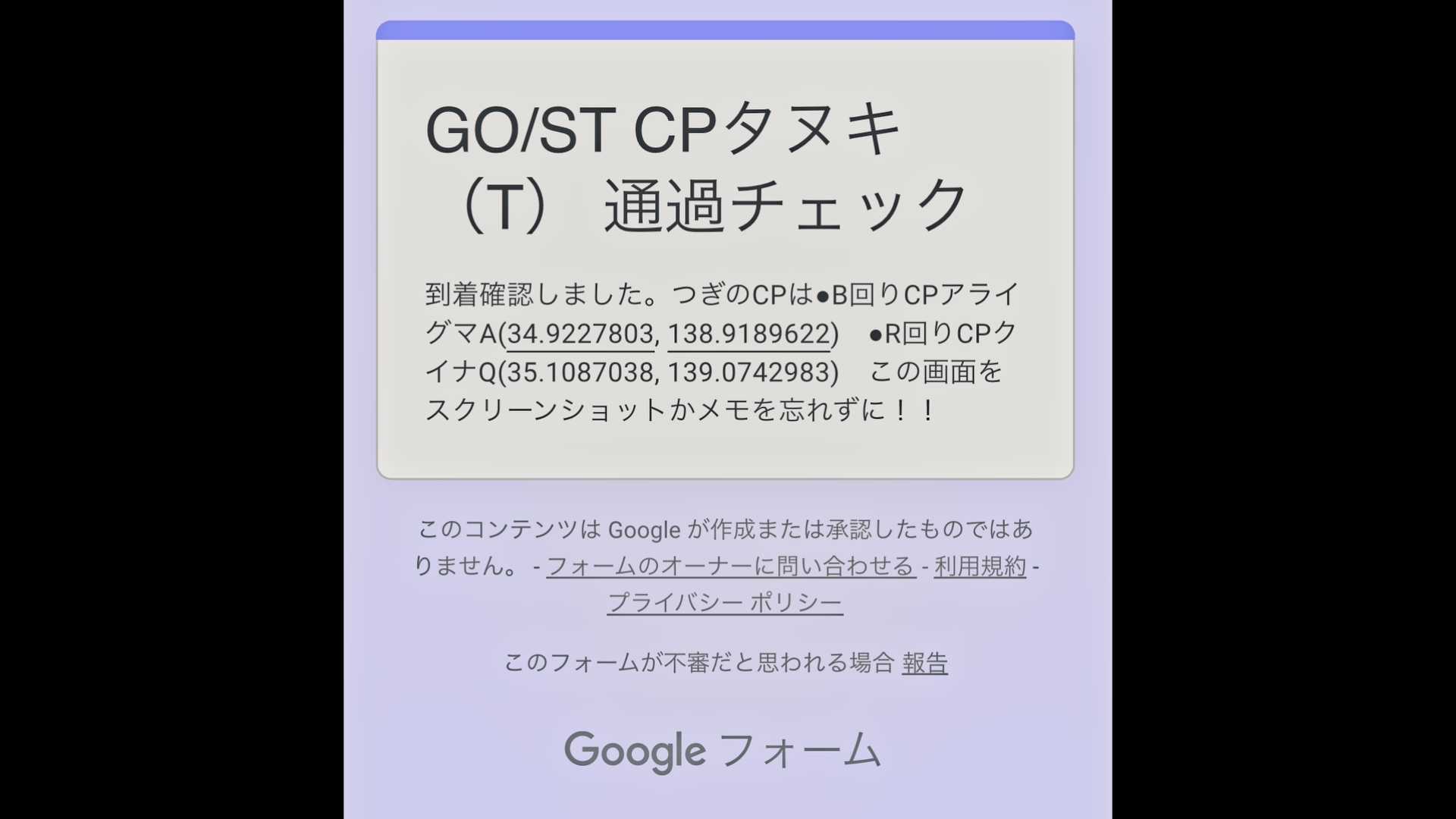Viewport: 1456px width, 819px height.
Task: Open the Google フォーム footer link
Action: point(723,750)
